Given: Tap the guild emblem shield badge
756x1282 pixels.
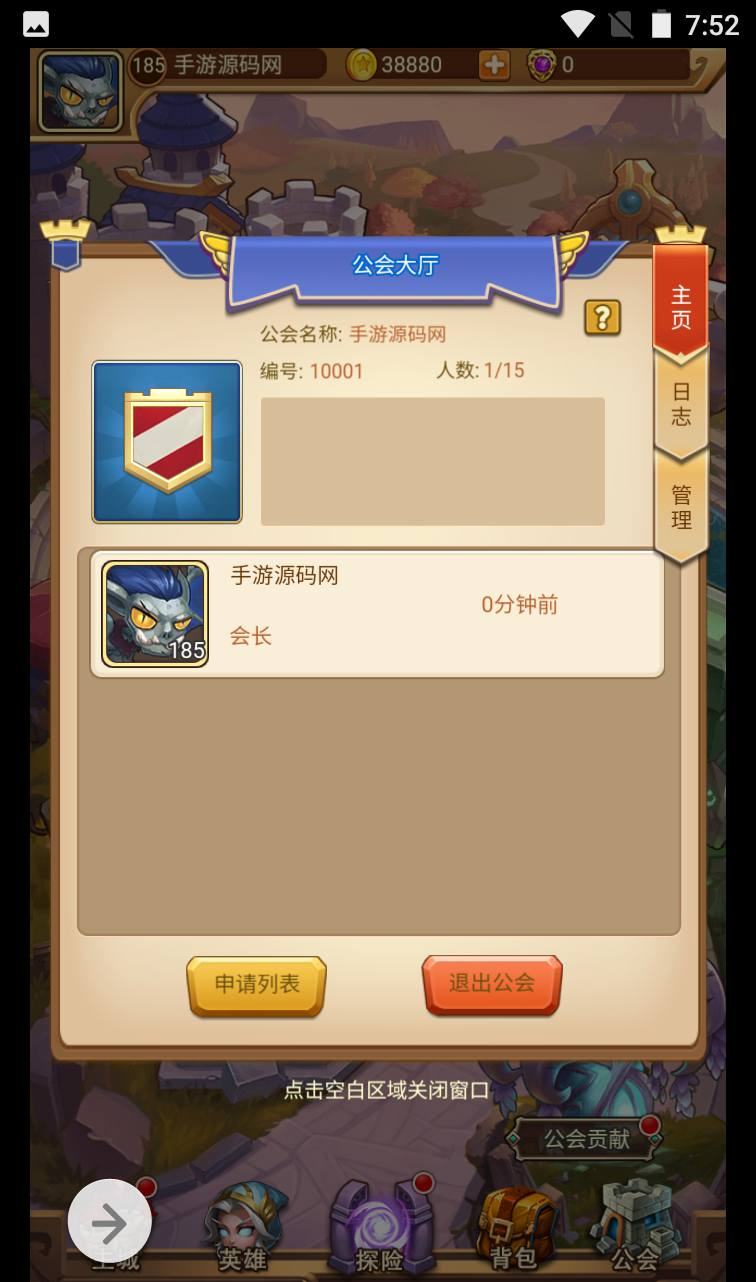Looking at the screenshot, I should pyautogui.click(x=167, y=441).
